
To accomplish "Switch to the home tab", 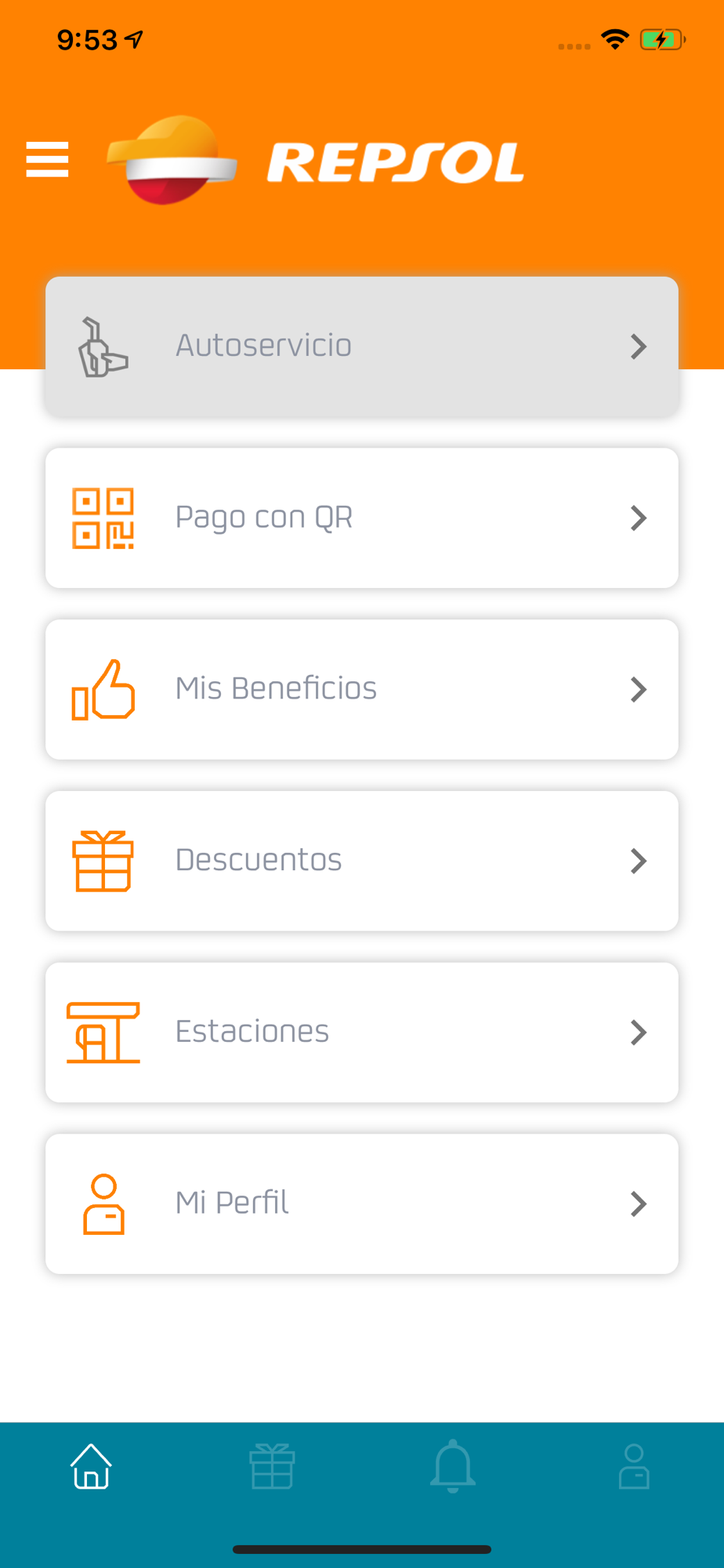I will click(x=91, y=1466).
